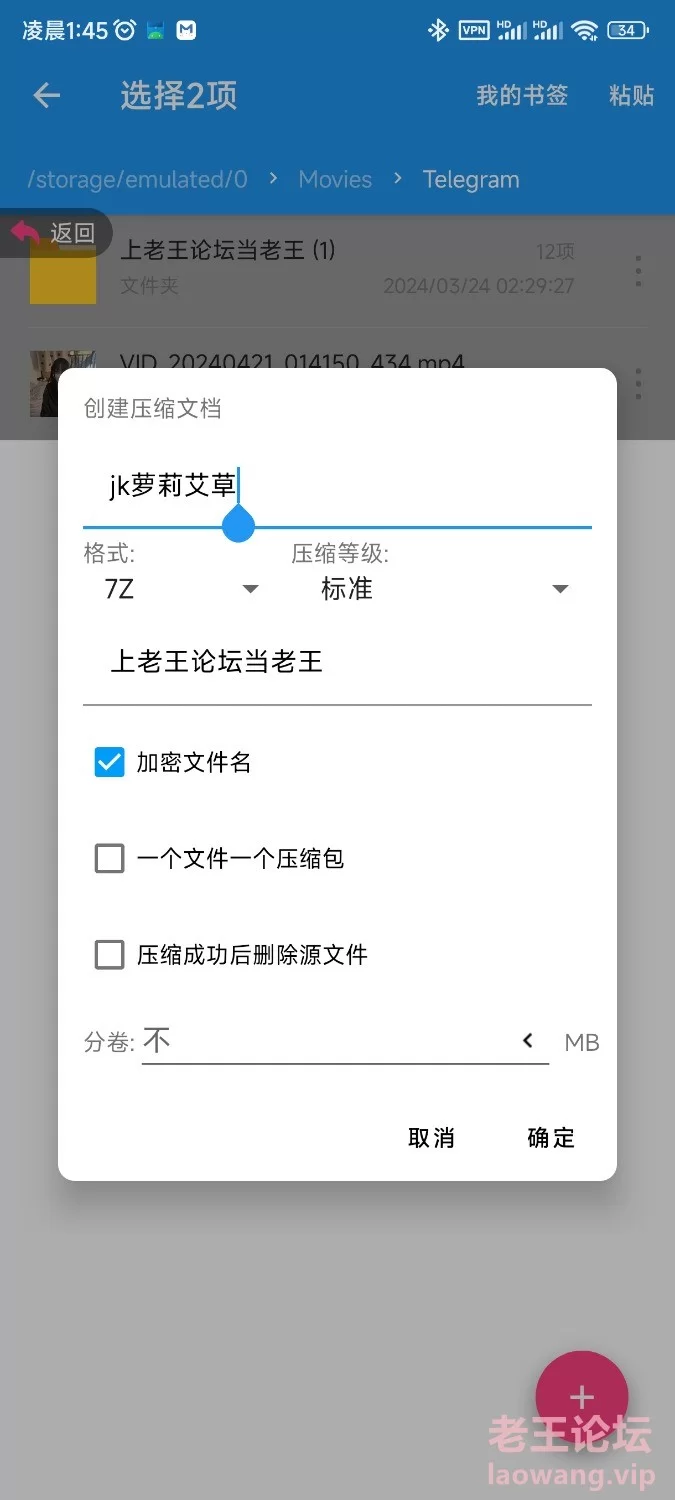Screen dimensions: 675x1500
Task: Confirm compression with 确定
Action: 551,1138
